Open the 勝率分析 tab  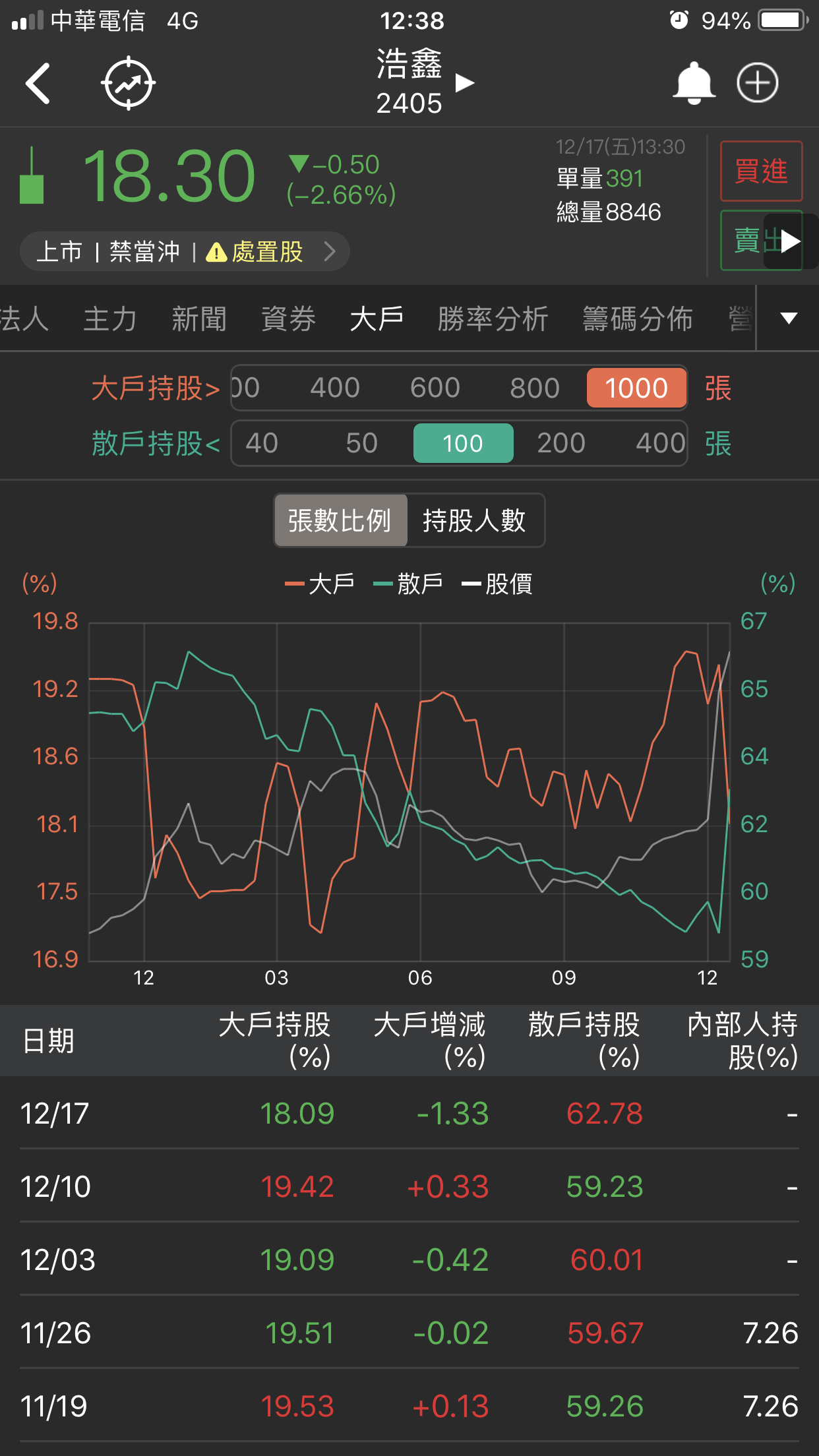pos(493,319)
